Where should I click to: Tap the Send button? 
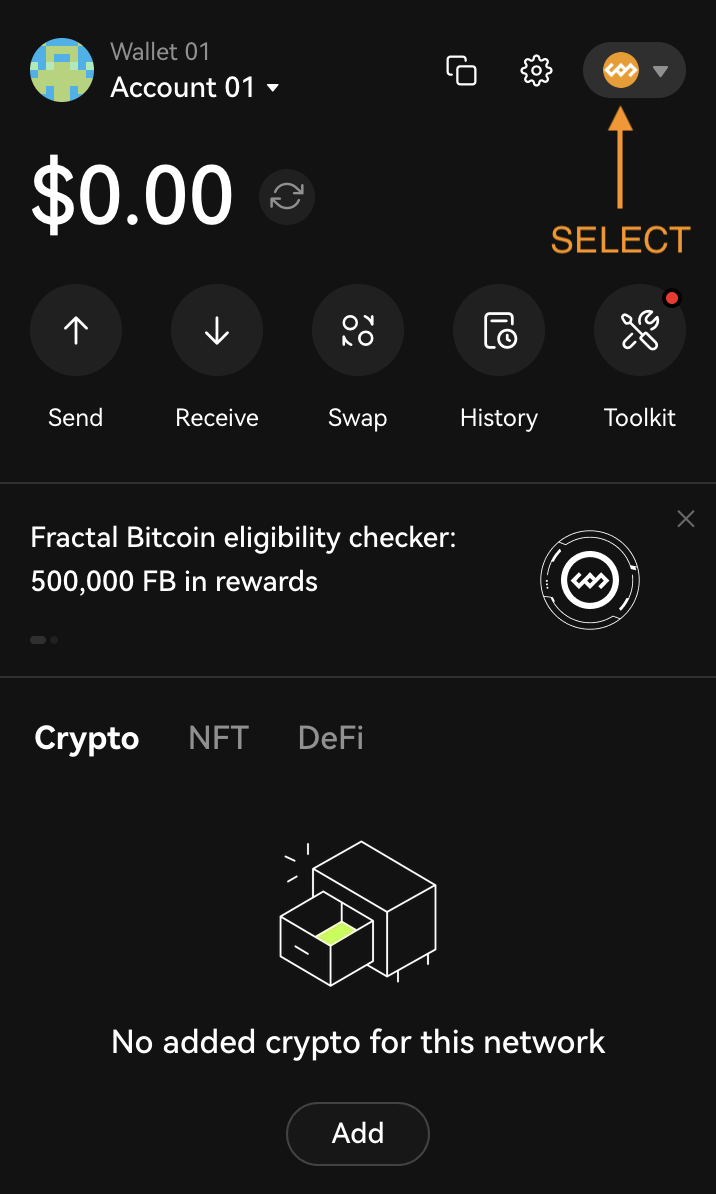[x=76, y=331]
